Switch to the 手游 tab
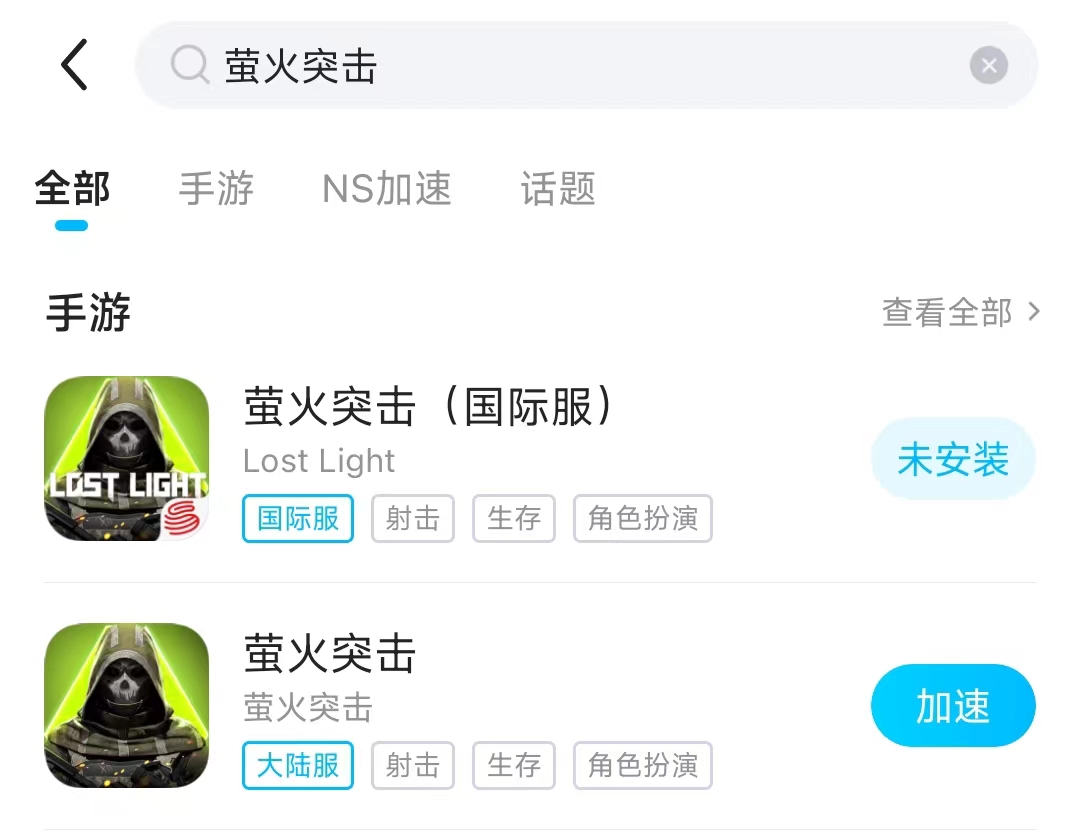This screenshot has height=832, width=1080. pos(216,189)
